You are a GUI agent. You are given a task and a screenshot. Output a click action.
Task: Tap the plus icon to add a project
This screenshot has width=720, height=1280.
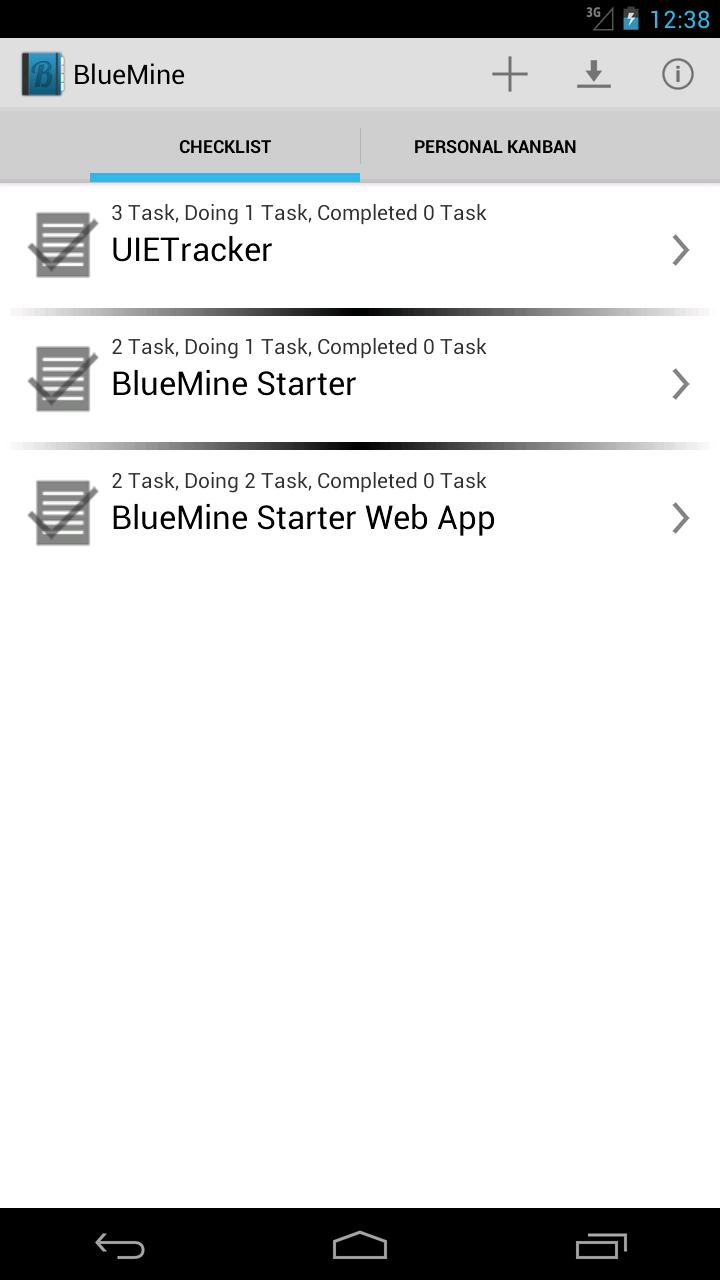pyautogui.click(x=510, y=73)
